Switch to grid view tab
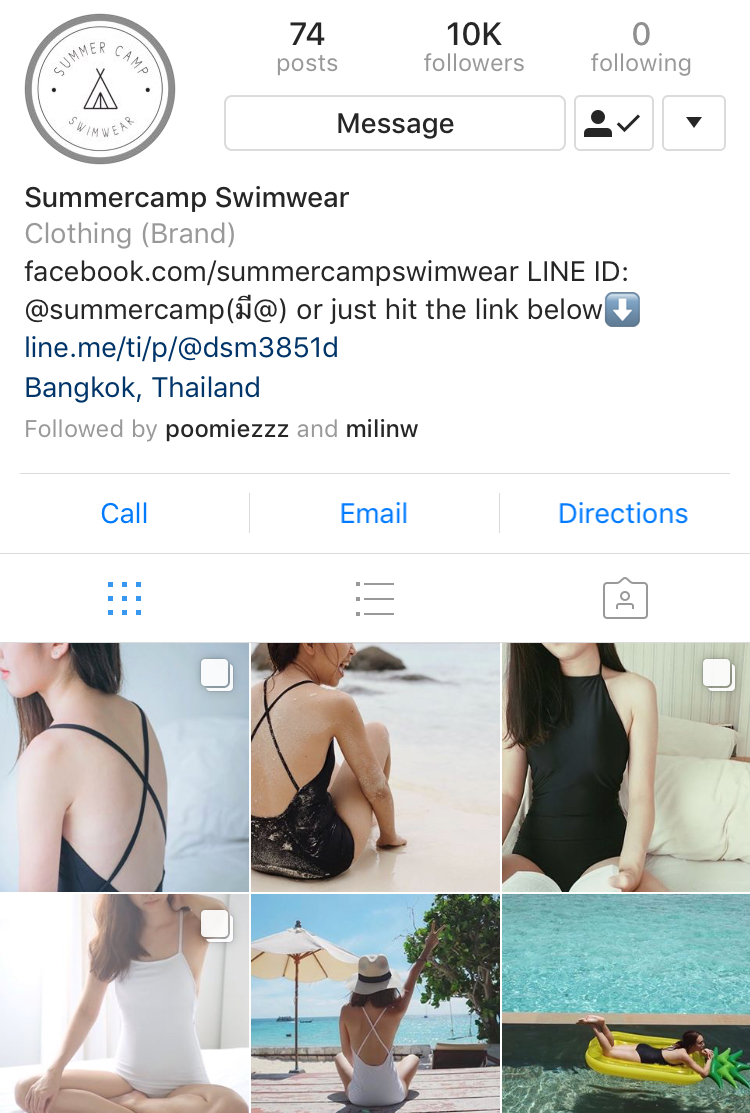 (x=124, y=598)
